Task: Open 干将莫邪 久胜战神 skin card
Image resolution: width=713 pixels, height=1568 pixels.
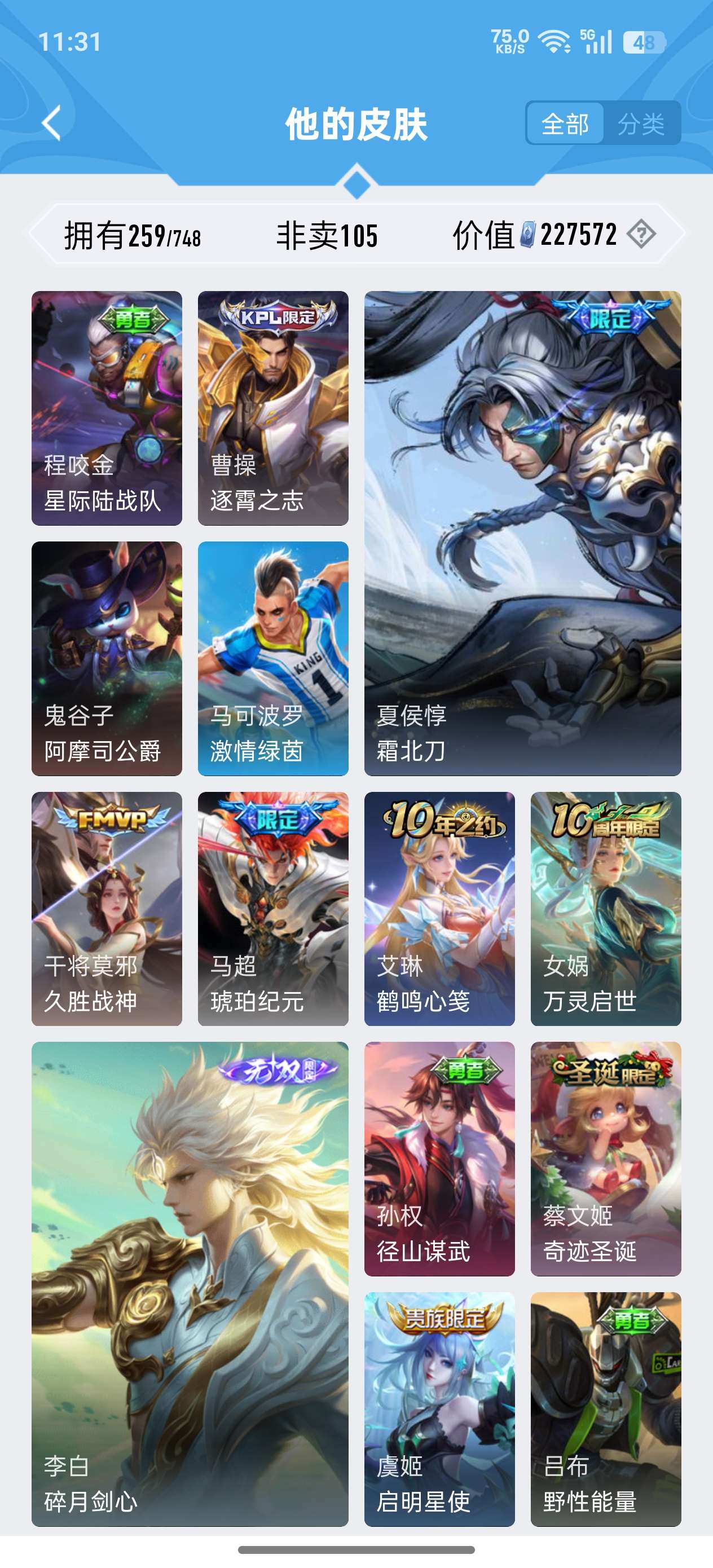Action: point(107,908)
